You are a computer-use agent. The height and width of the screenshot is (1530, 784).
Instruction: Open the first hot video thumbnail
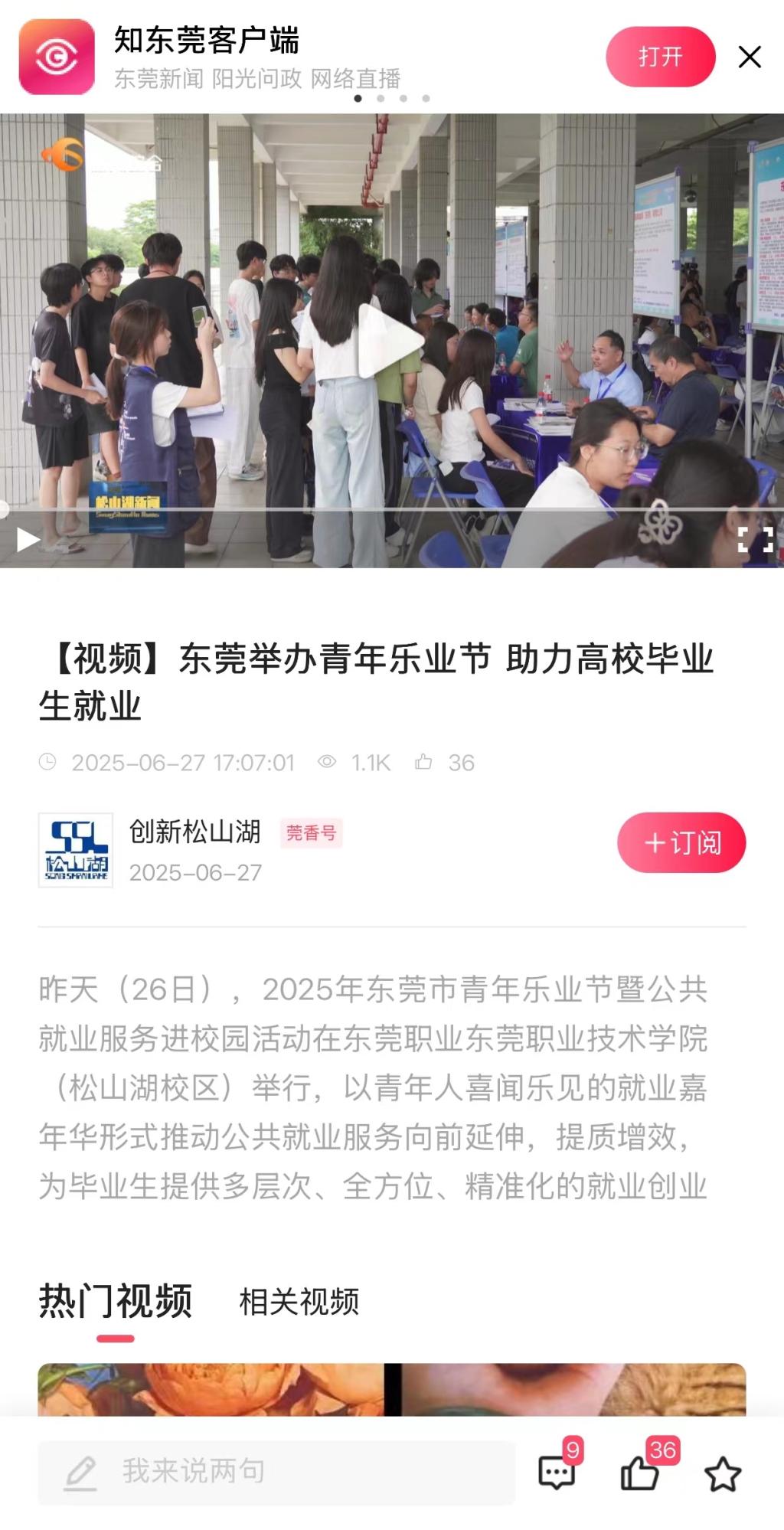pos(391,1389)
